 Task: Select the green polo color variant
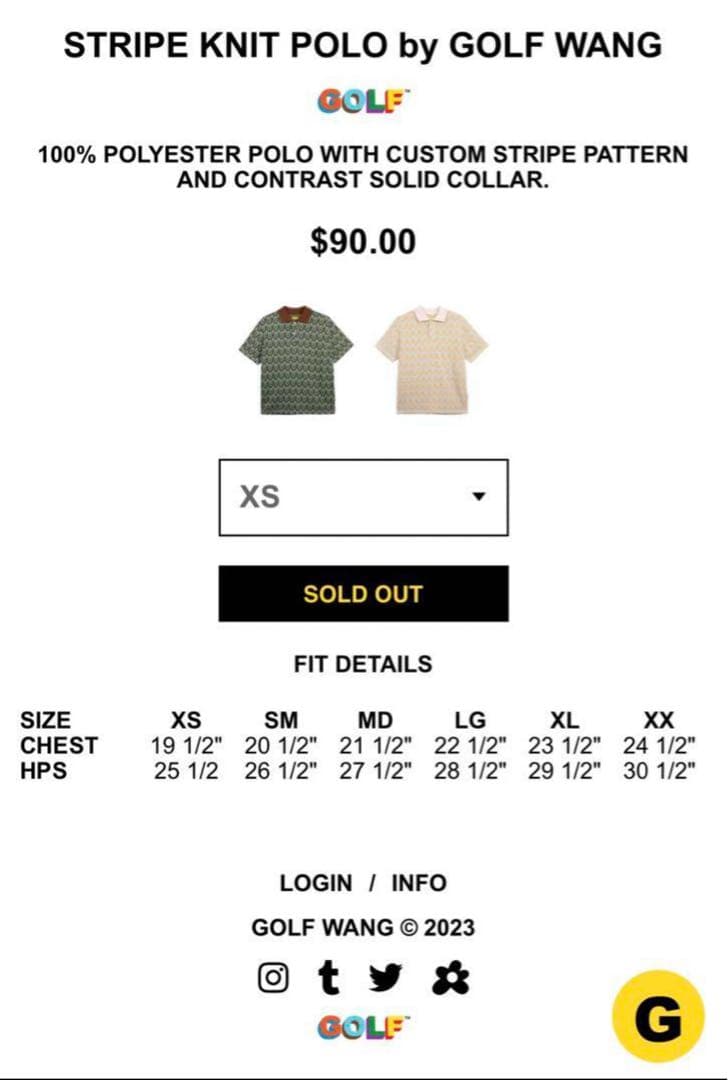(x=296, y=359)
